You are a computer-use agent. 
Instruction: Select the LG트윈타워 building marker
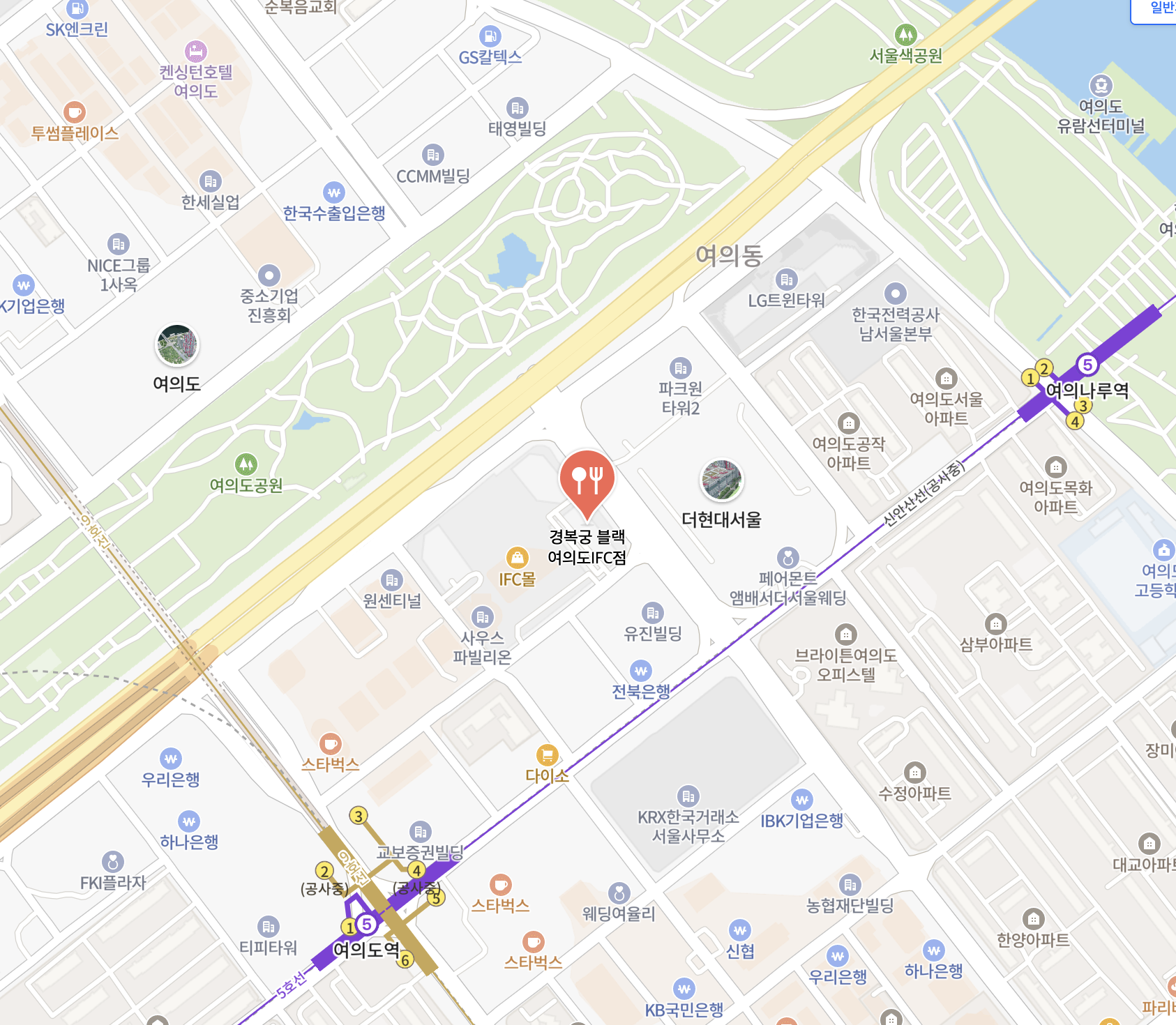pos(786,280)
